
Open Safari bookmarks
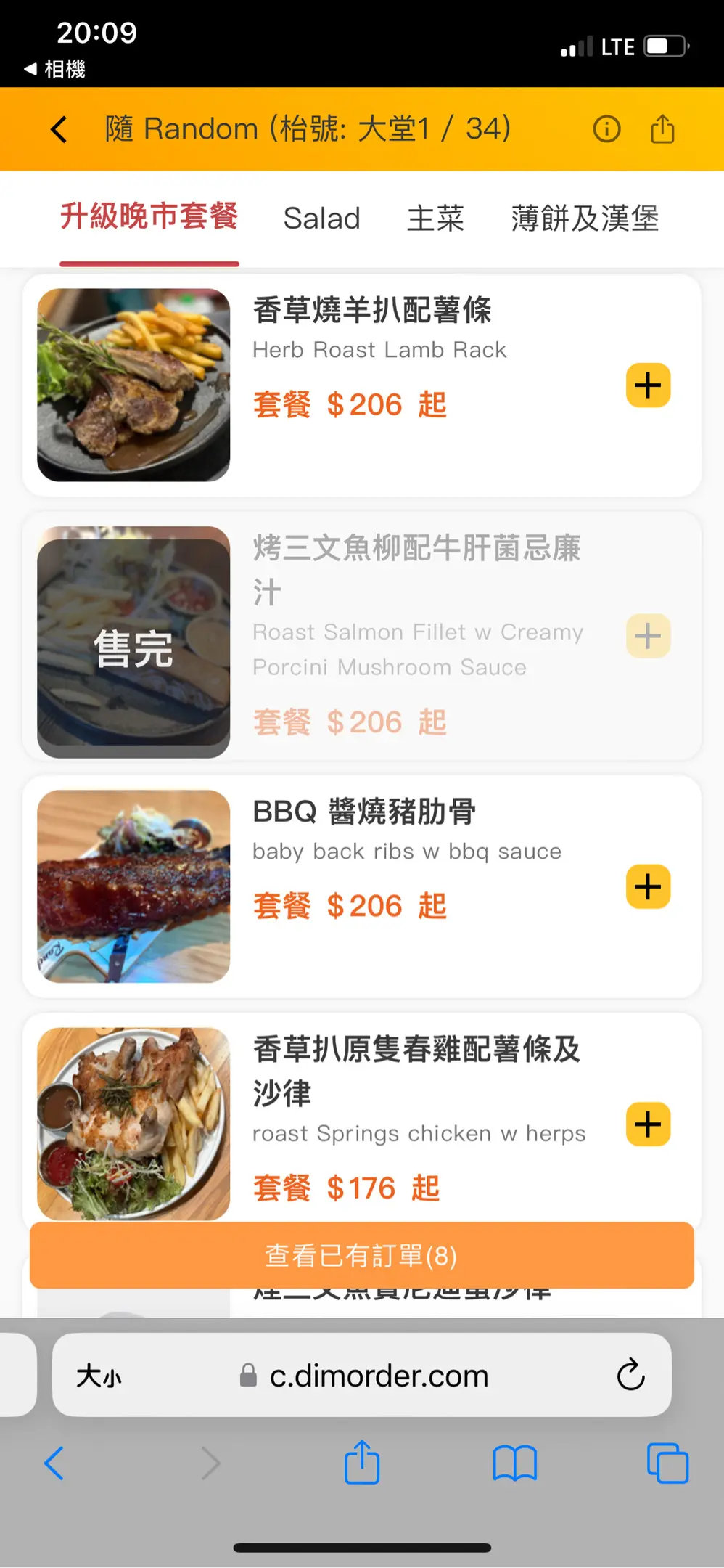point(514,1463)
